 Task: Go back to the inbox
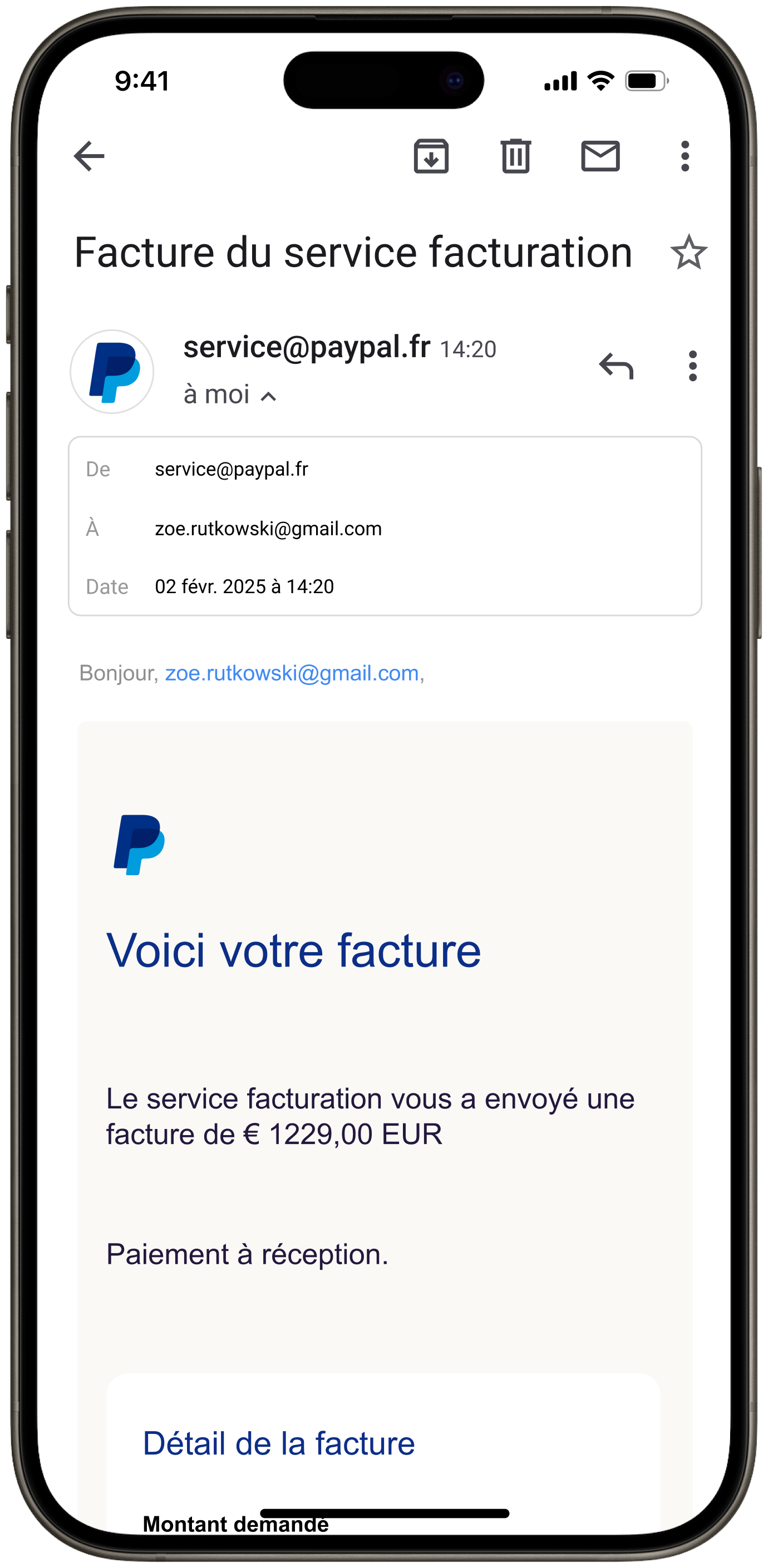point(89,156)
